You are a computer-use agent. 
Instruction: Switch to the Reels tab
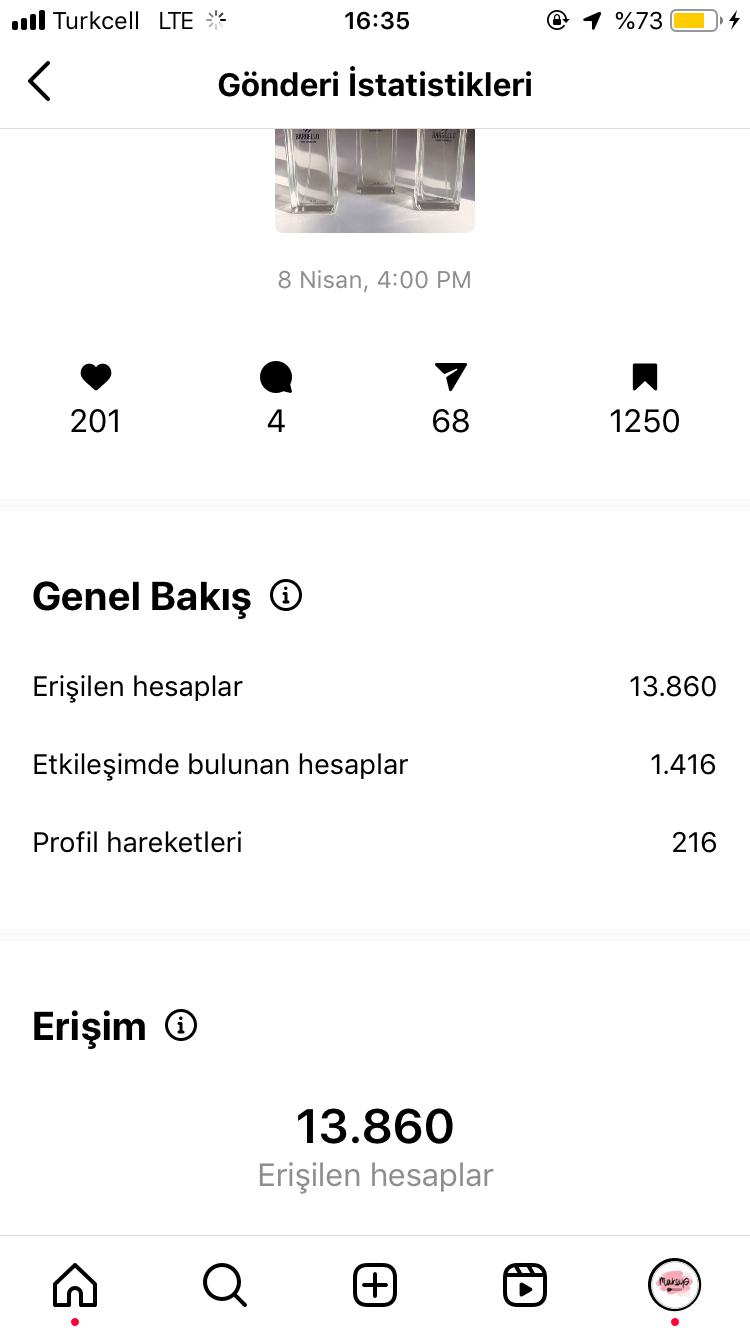tap(525, 1284)
